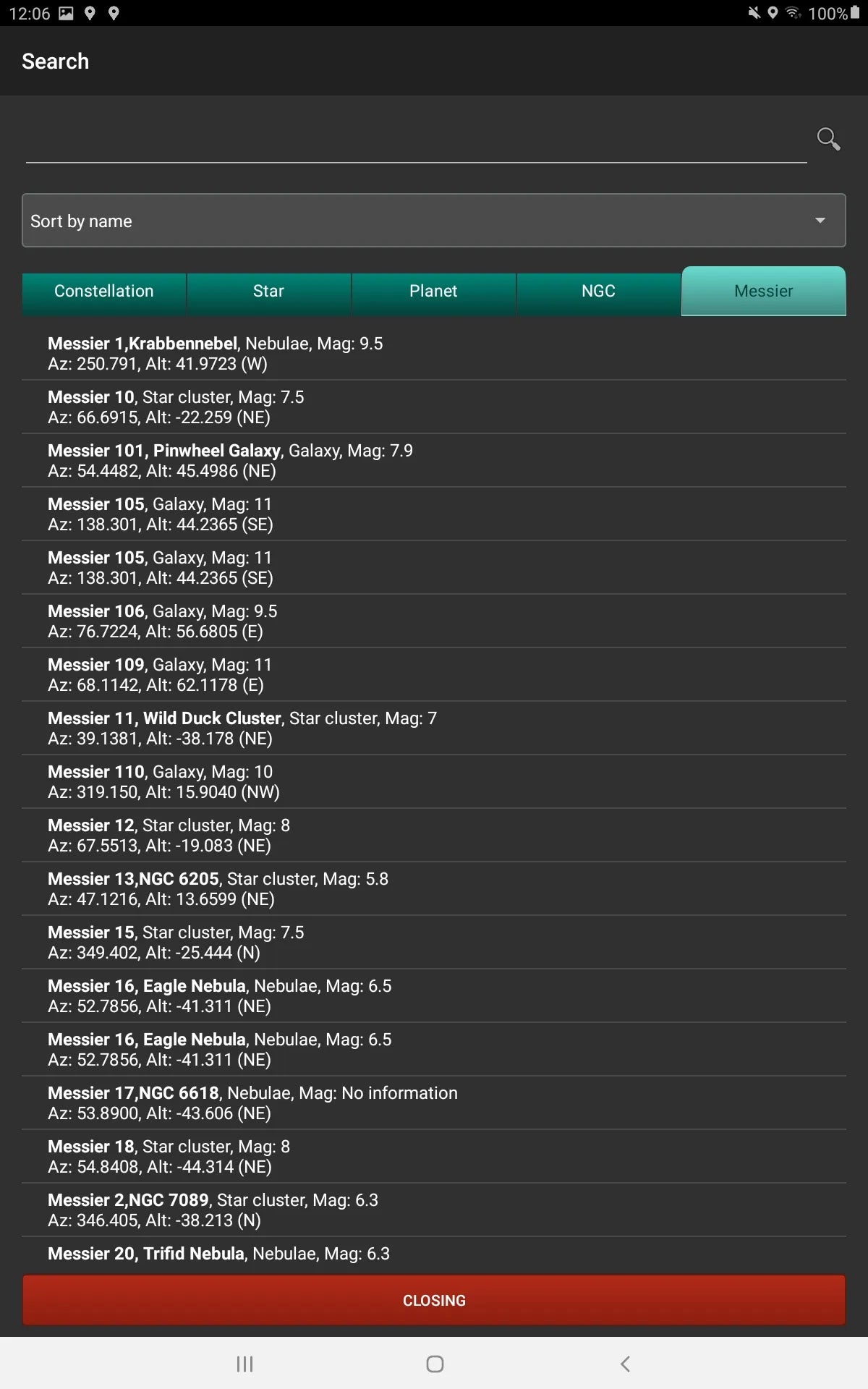Viewport: 868px width, 1389px height.
Task: Tap the red CLOSING button
Action: tap(434, 1300)
